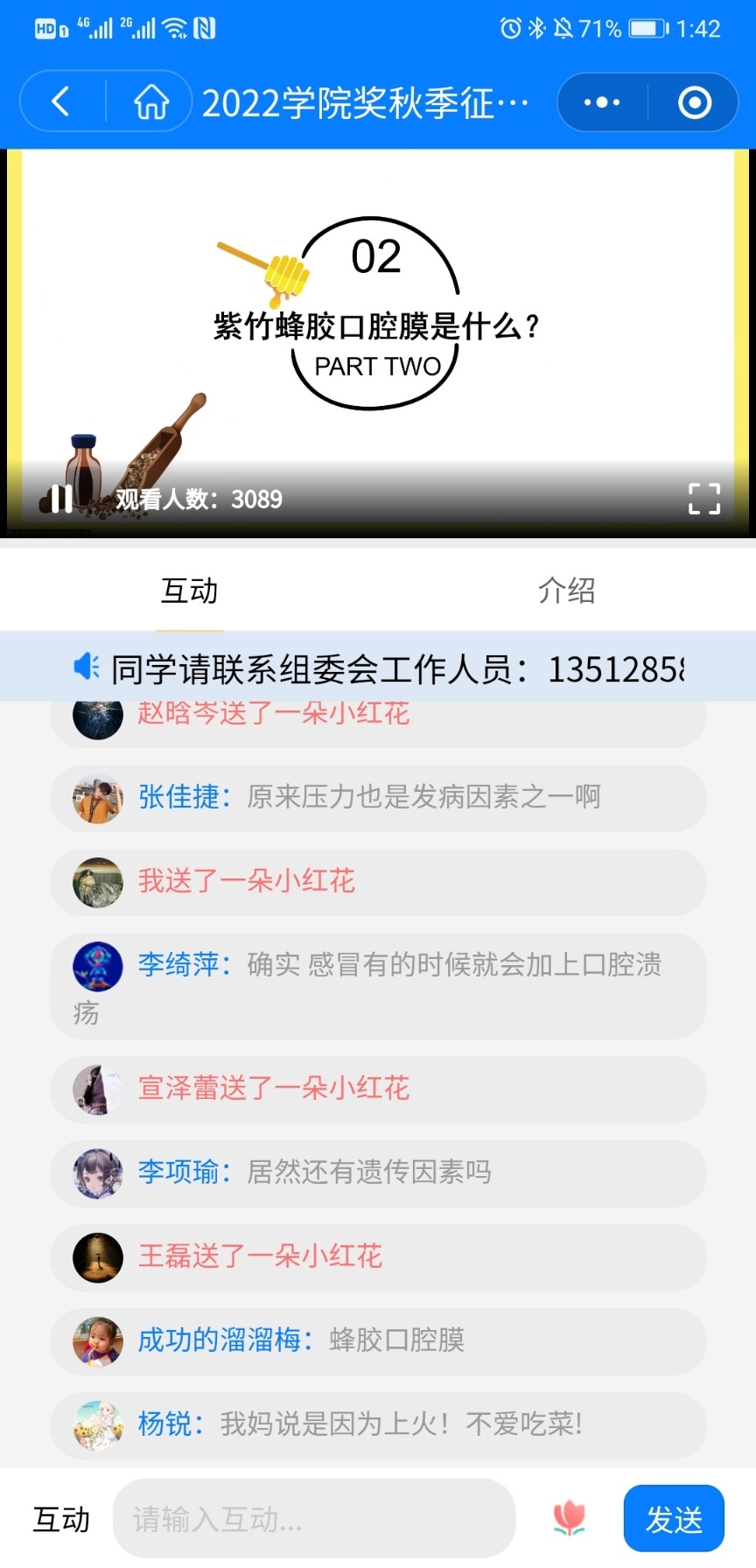Return to the mini program home
Screen dimensions: 756x1568
point(150,101)
